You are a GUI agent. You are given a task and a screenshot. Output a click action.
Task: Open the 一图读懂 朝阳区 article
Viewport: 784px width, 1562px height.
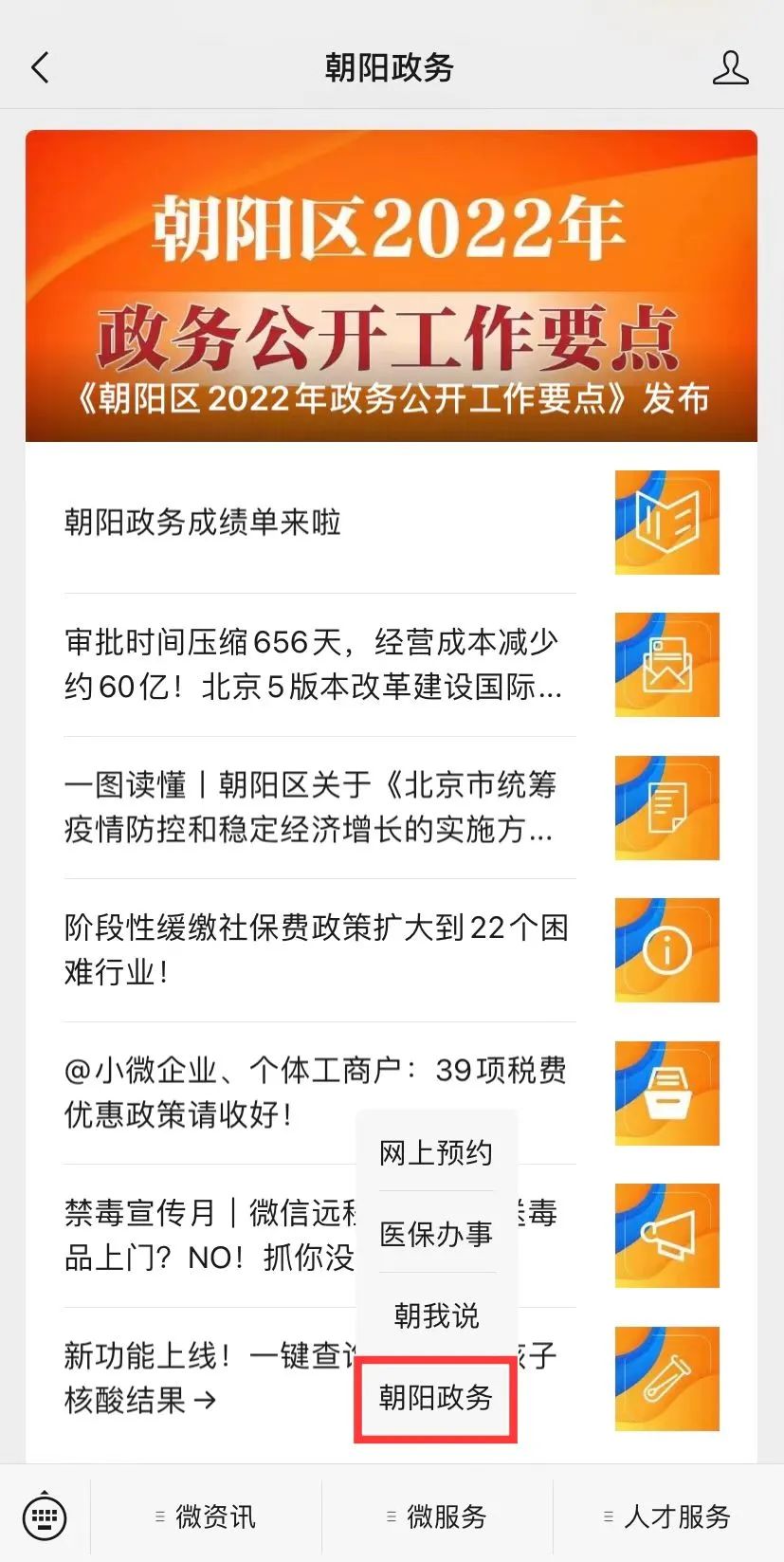tap(392, 808)
